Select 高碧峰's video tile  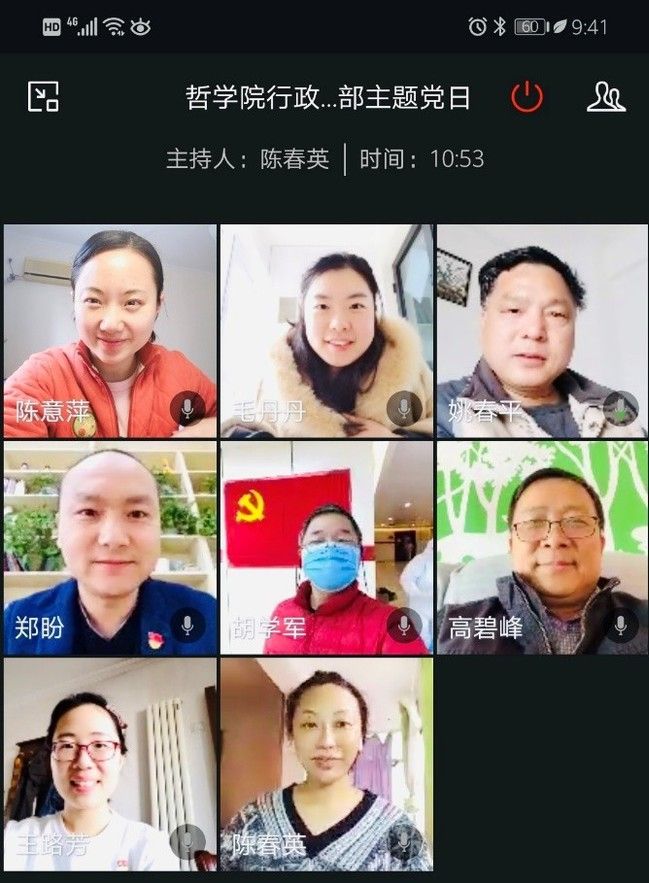(x=542, y=547)
